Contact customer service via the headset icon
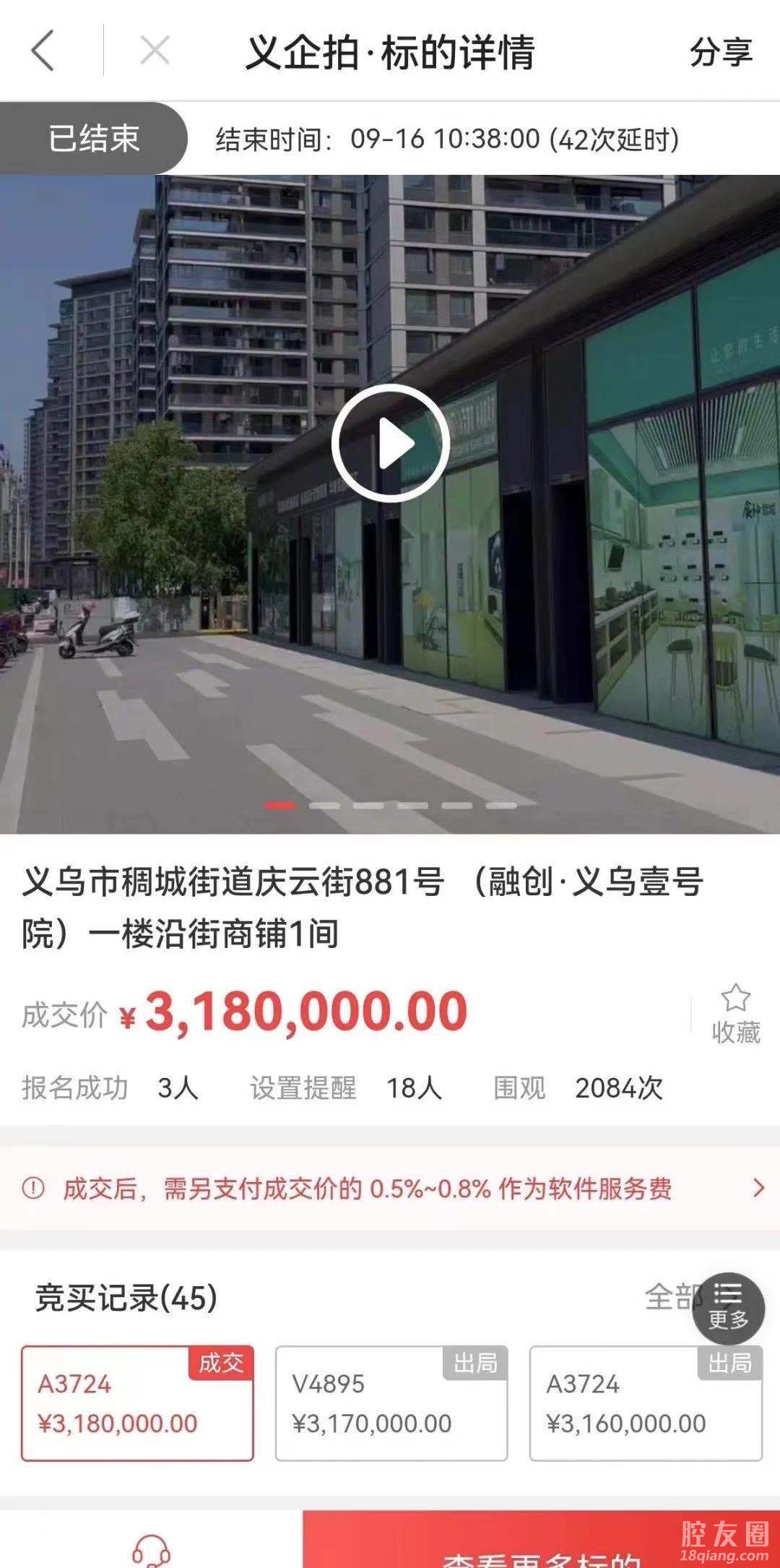 pos(151,1550)
